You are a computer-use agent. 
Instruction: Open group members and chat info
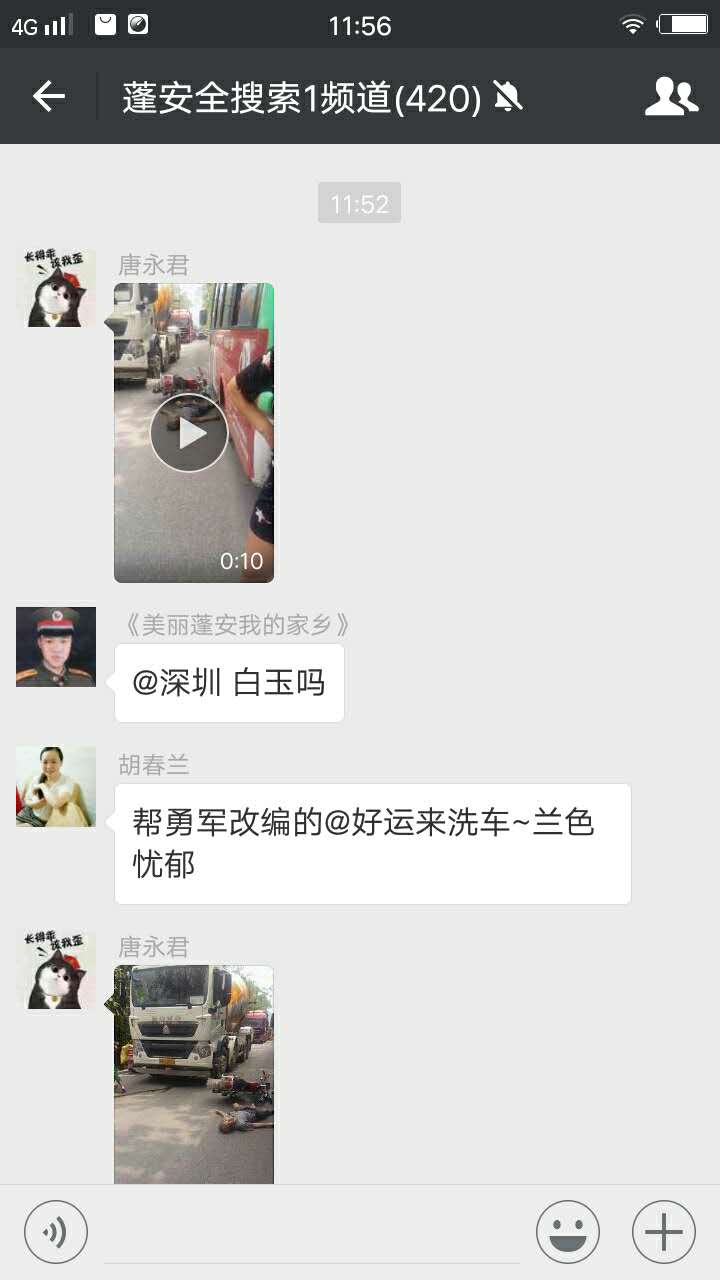(670, 96)
